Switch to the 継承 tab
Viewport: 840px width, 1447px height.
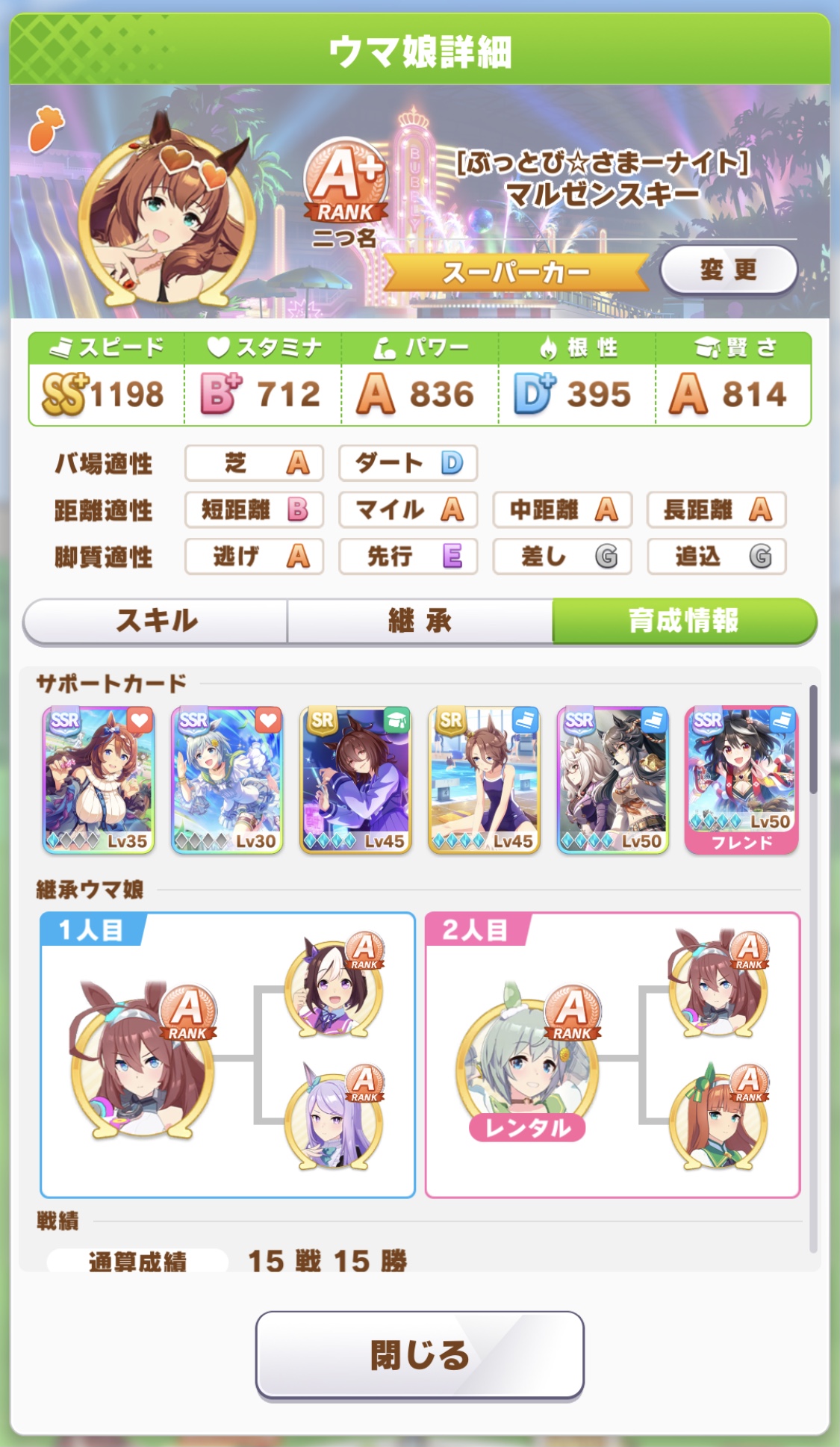(420, 620)
